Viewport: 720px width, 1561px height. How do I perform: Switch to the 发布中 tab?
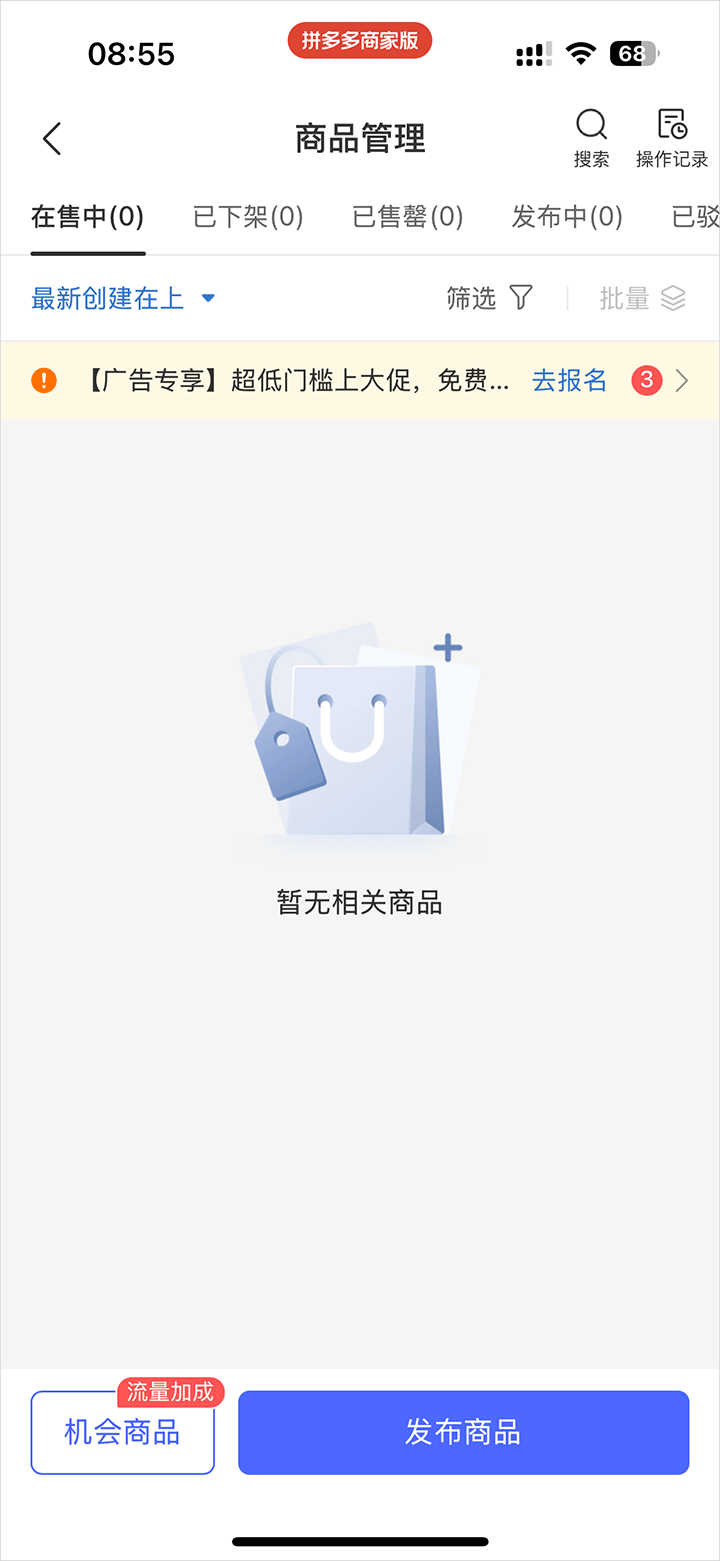point(567,217)
